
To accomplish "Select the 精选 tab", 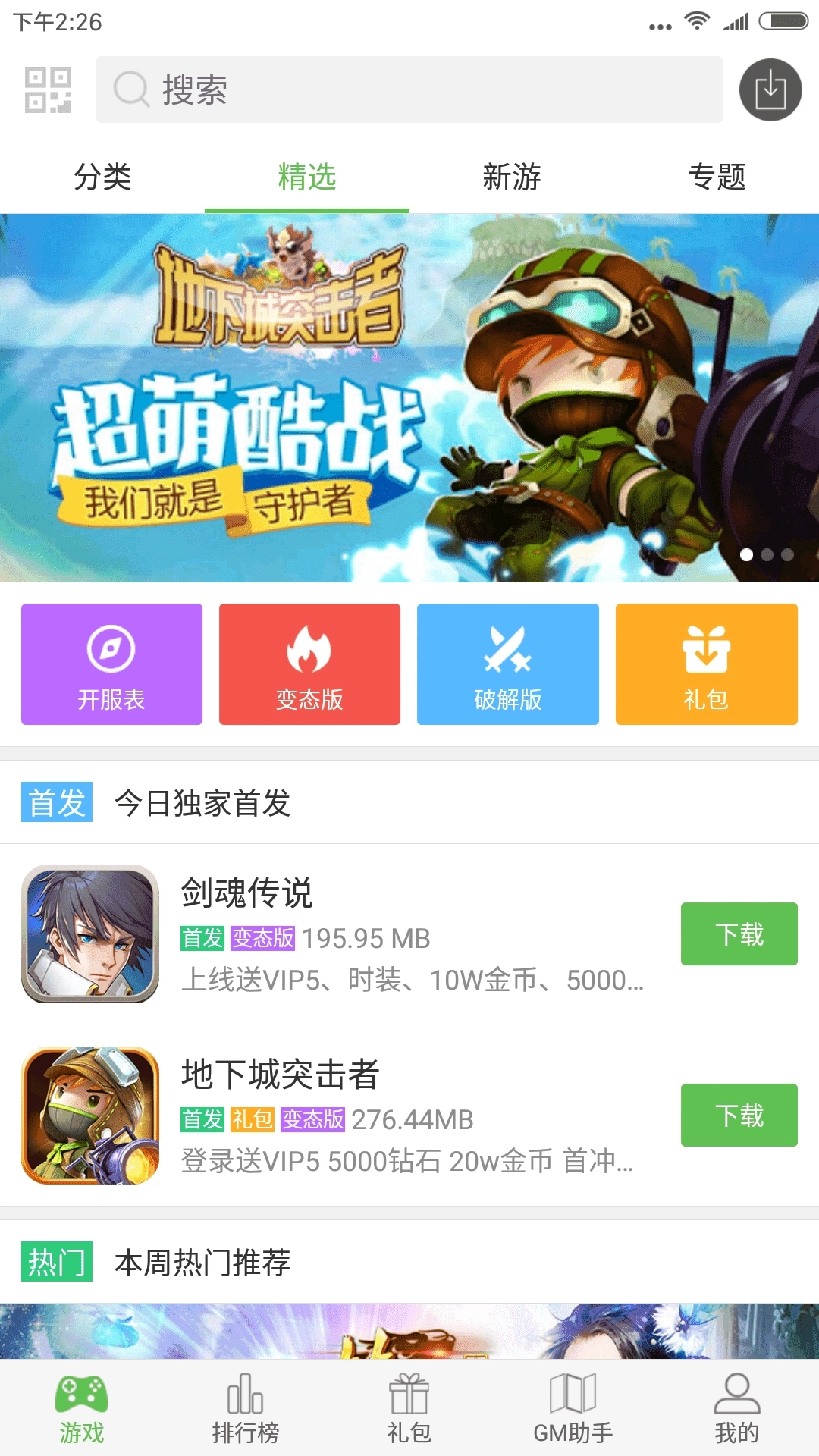I will 307,177.
